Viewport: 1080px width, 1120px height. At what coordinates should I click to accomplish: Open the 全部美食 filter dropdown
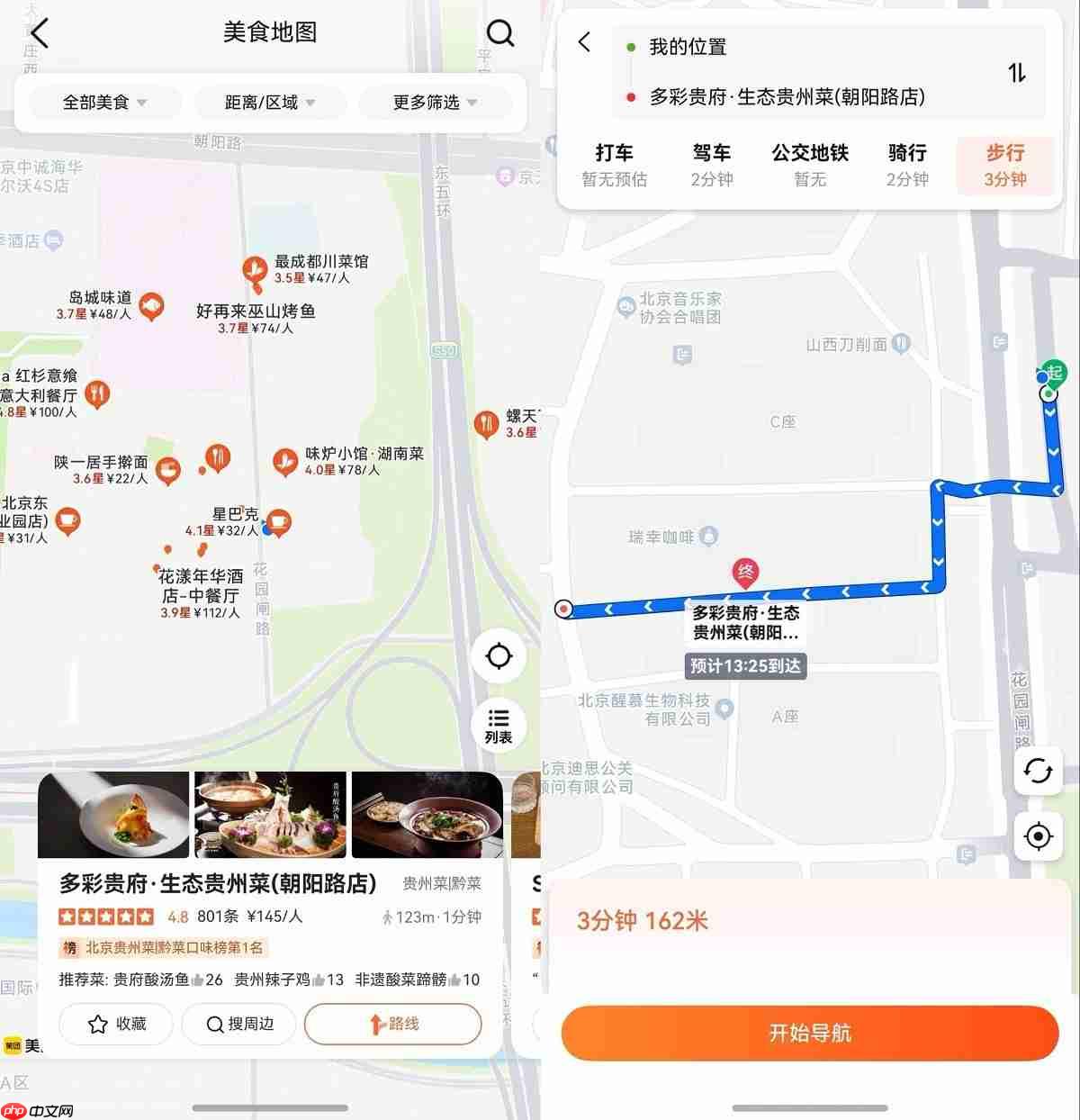tap(102, 103)
